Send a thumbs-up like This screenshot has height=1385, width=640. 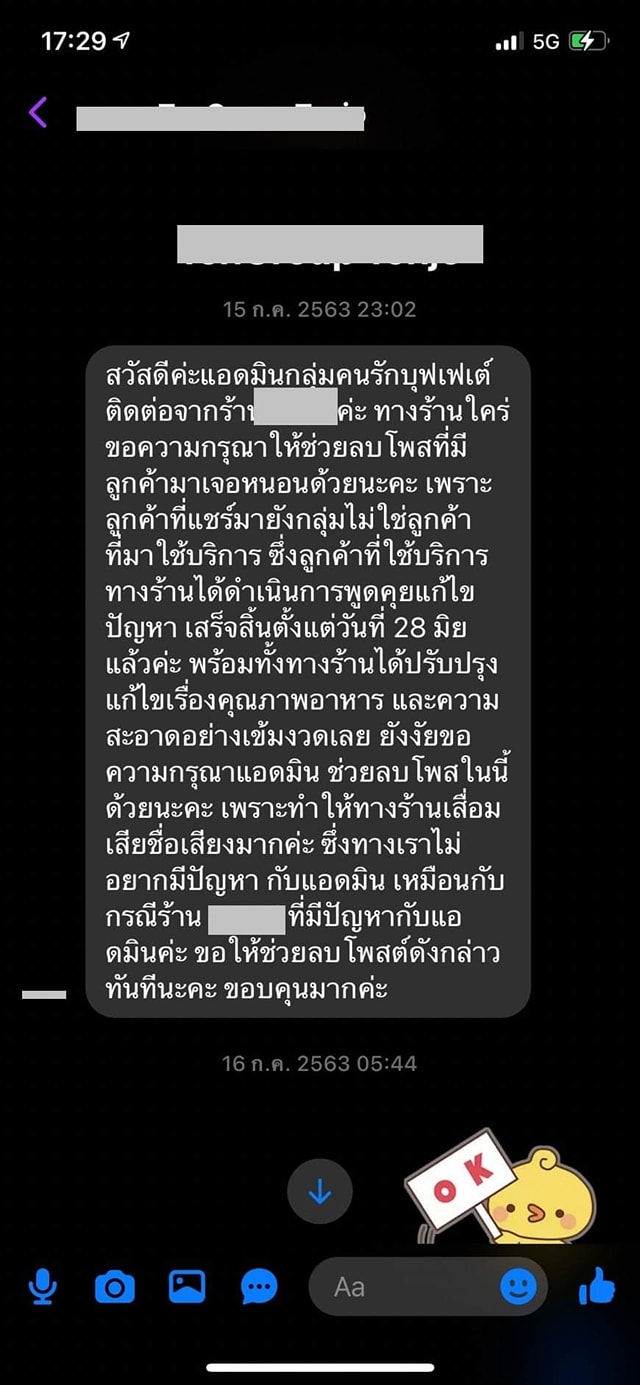pyautogui.click(x=597, y=1286)
